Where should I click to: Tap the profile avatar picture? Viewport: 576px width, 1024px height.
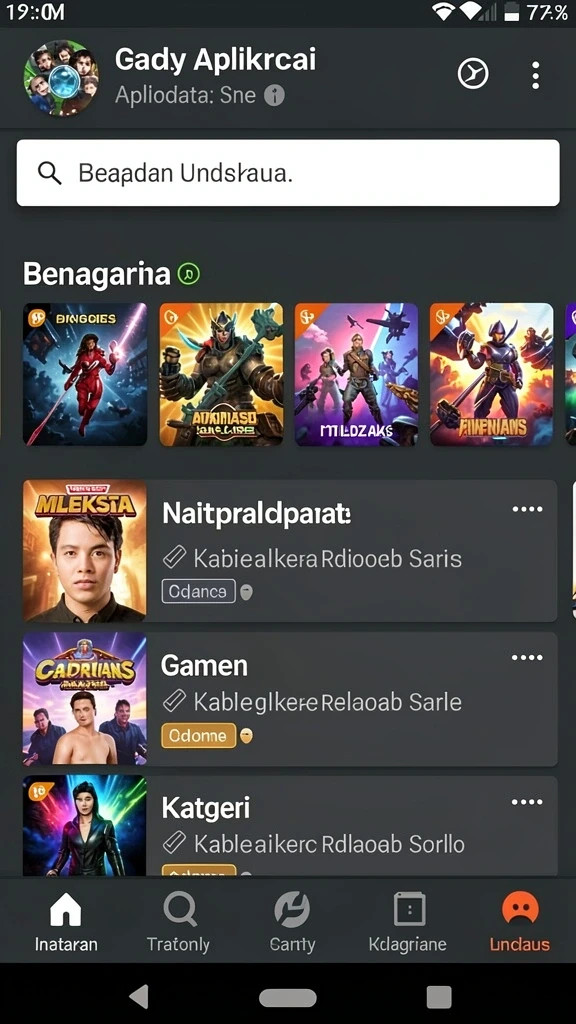click(x=61, y=78)
